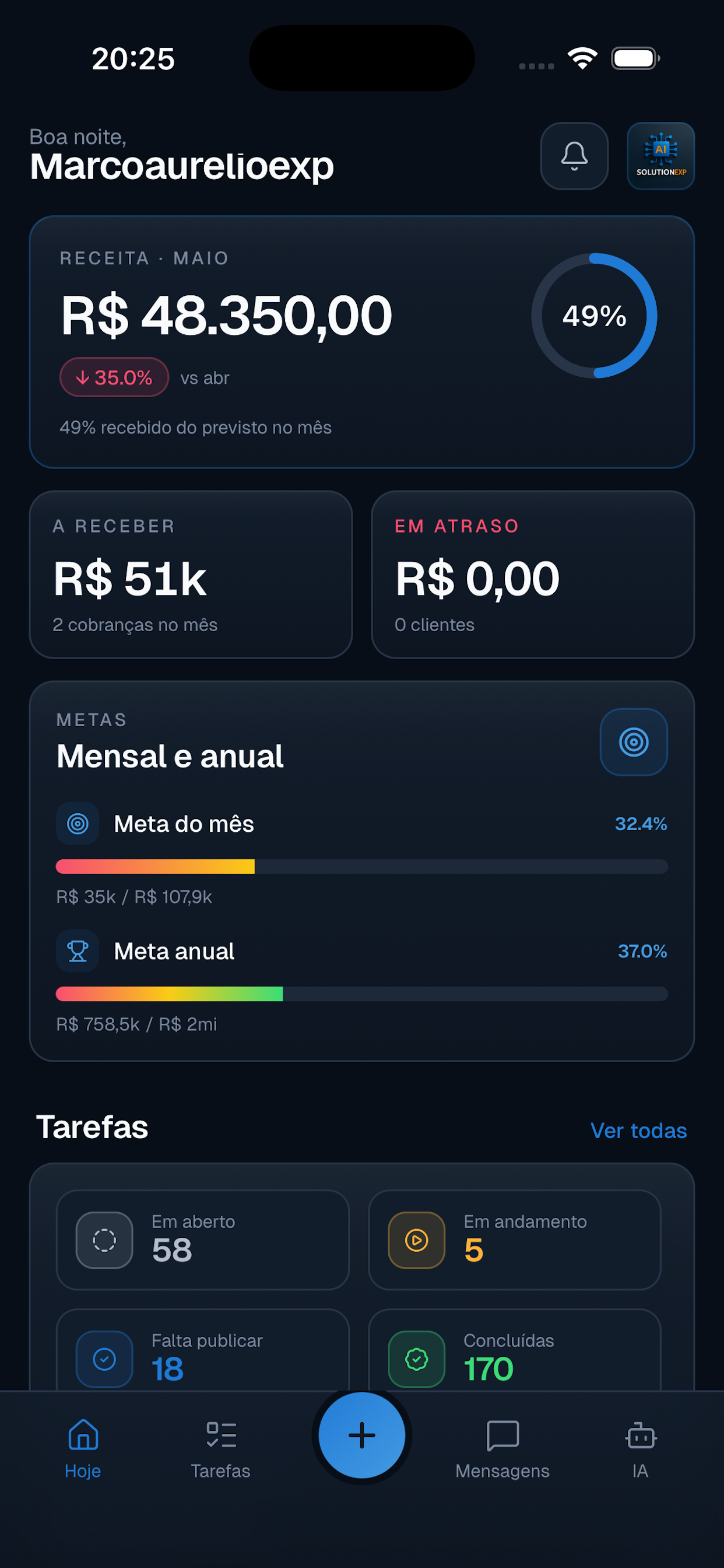
Task: Tap the target icon in Metas card
Action: coord(633,742)
